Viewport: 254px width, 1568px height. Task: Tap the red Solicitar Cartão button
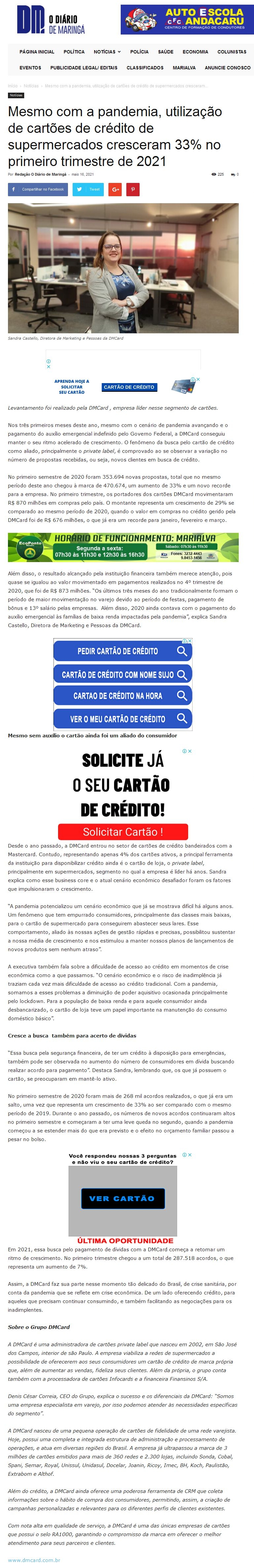pyautogui.click(x=123, y=832)
